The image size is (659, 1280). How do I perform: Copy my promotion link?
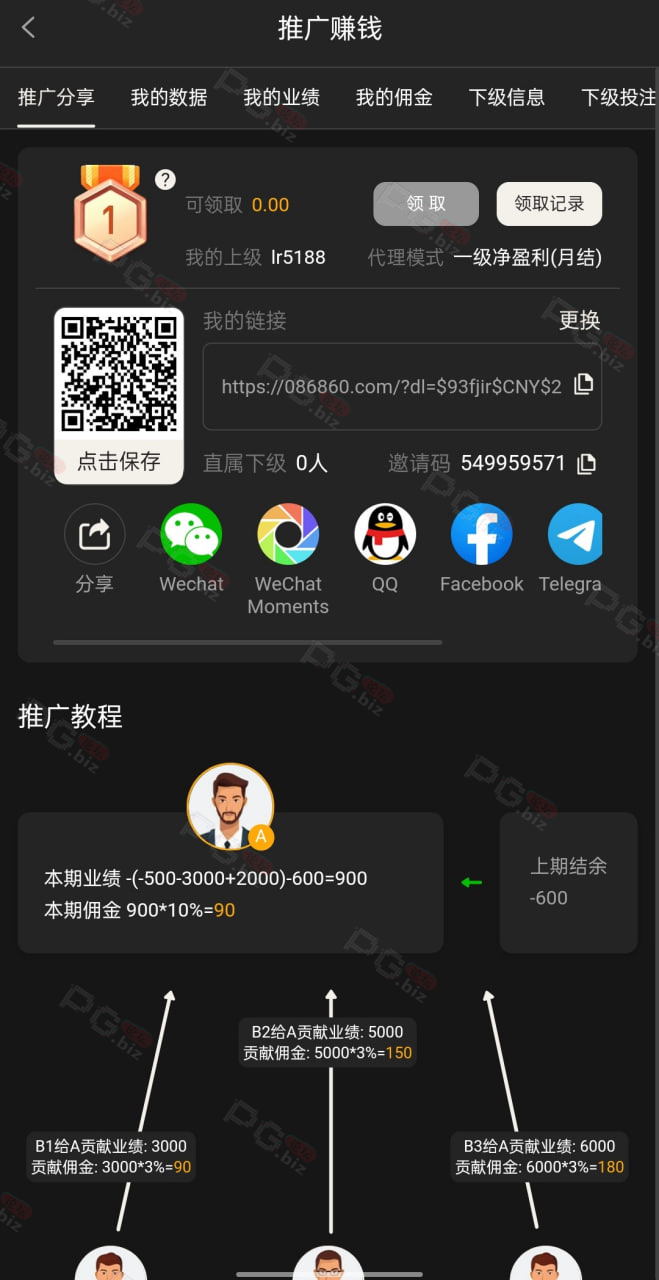pyautogui.click(x=583, y=385)
